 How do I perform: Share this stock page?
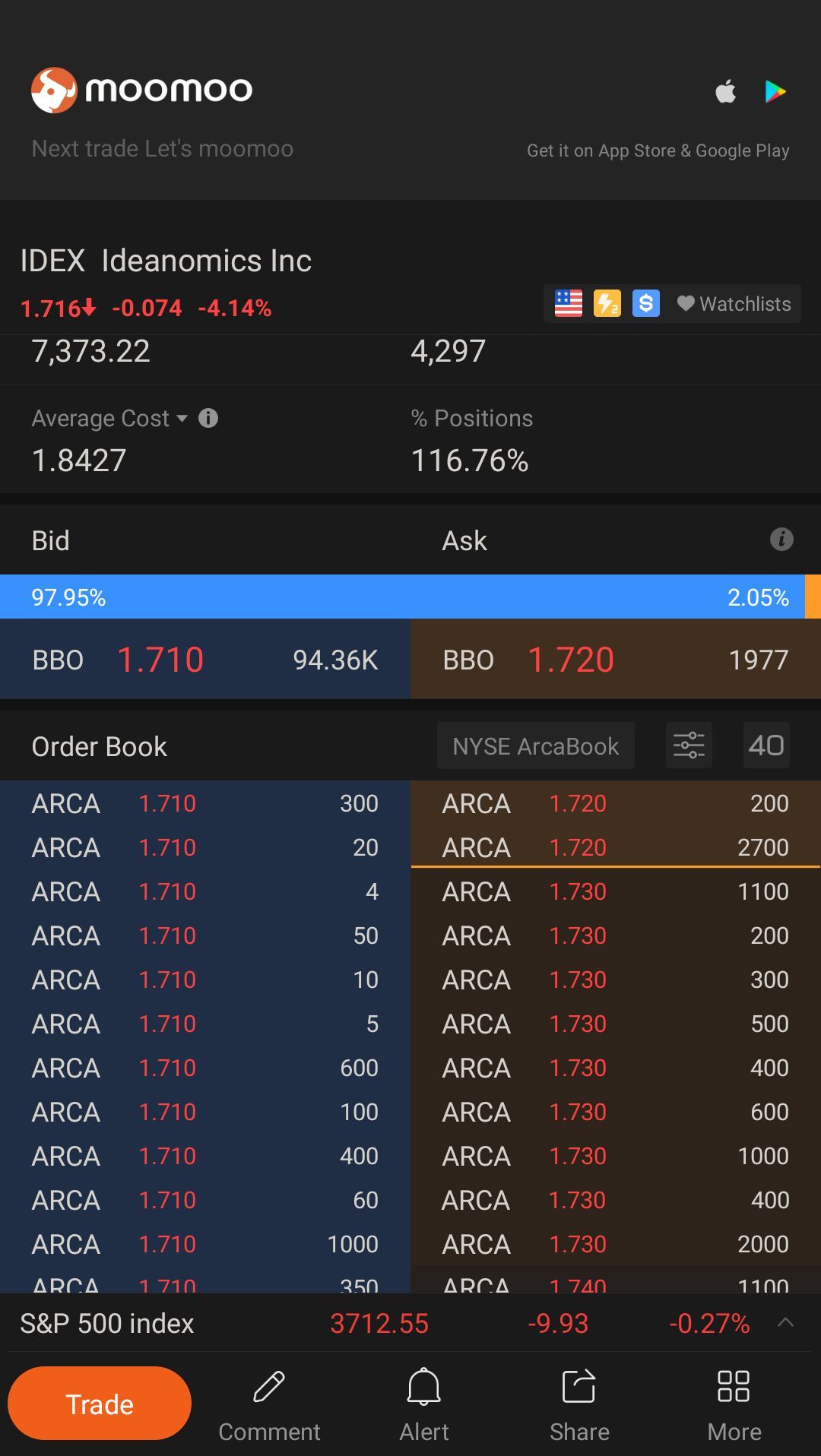(579, 1406)
